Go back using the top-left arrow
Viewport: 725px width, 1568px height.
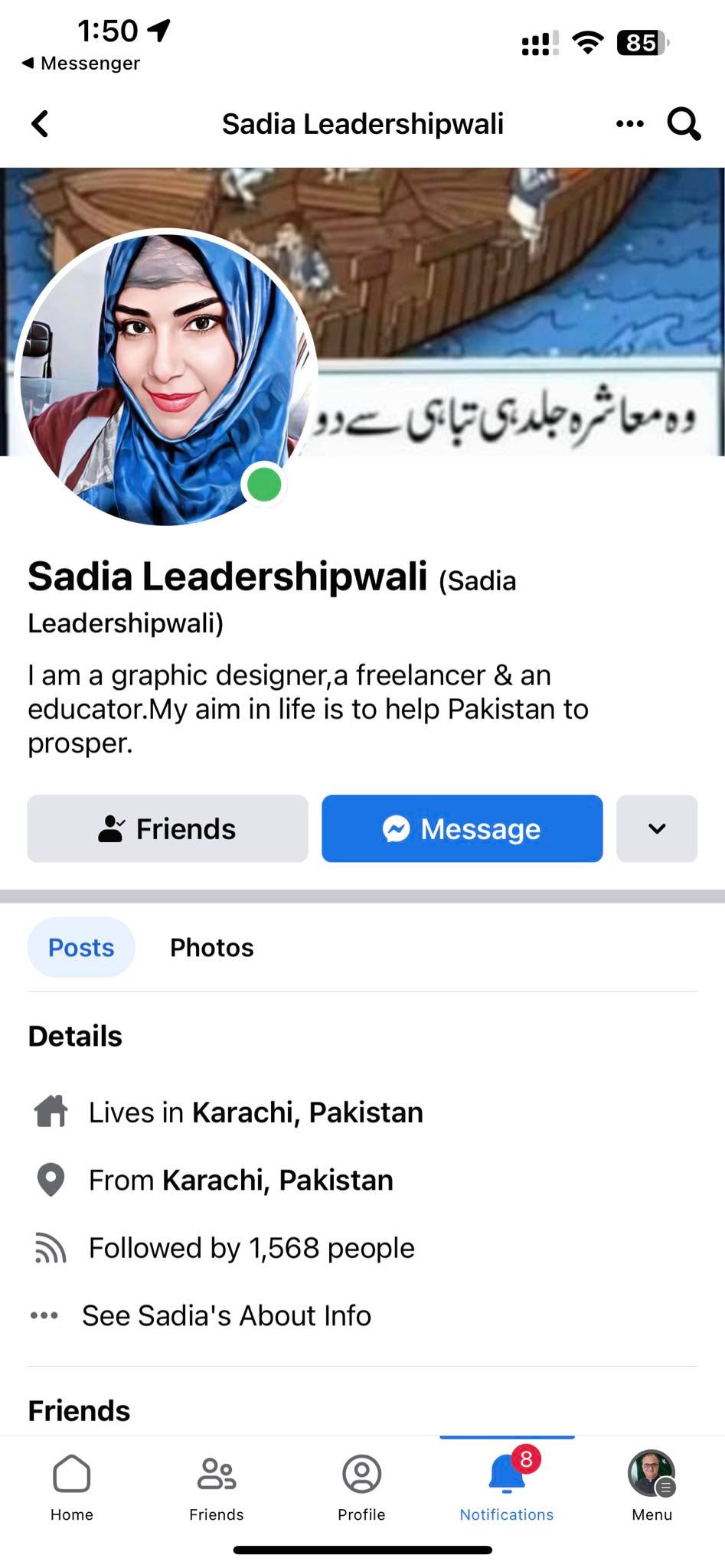[40, 123]
